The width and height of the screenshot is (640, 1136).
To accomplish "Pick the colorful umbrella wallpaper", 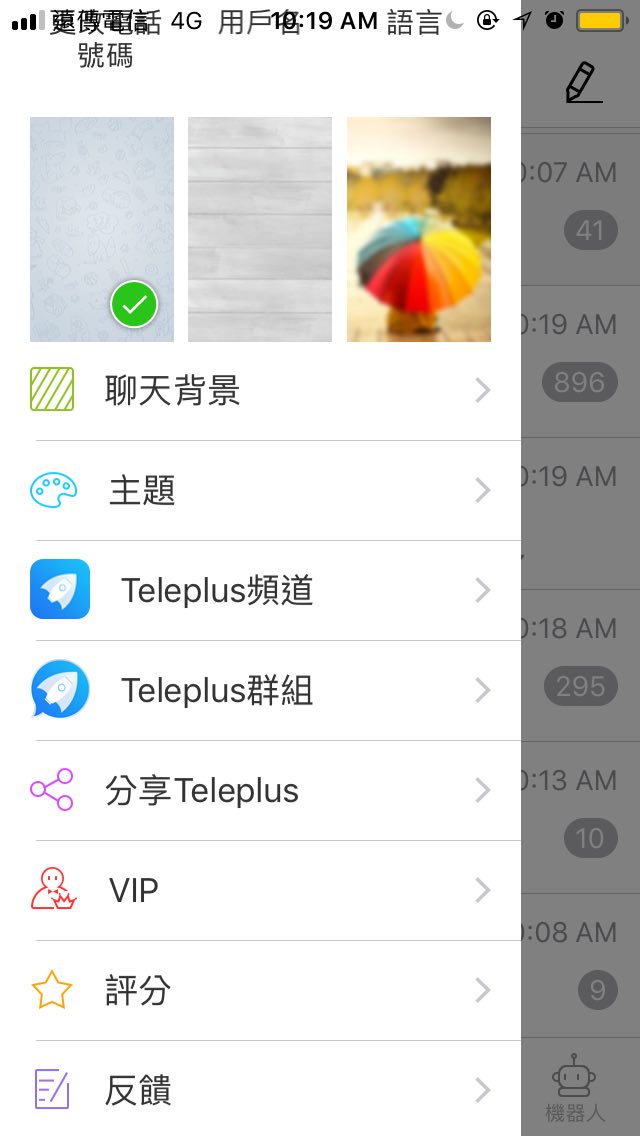I will coord(419,229).
